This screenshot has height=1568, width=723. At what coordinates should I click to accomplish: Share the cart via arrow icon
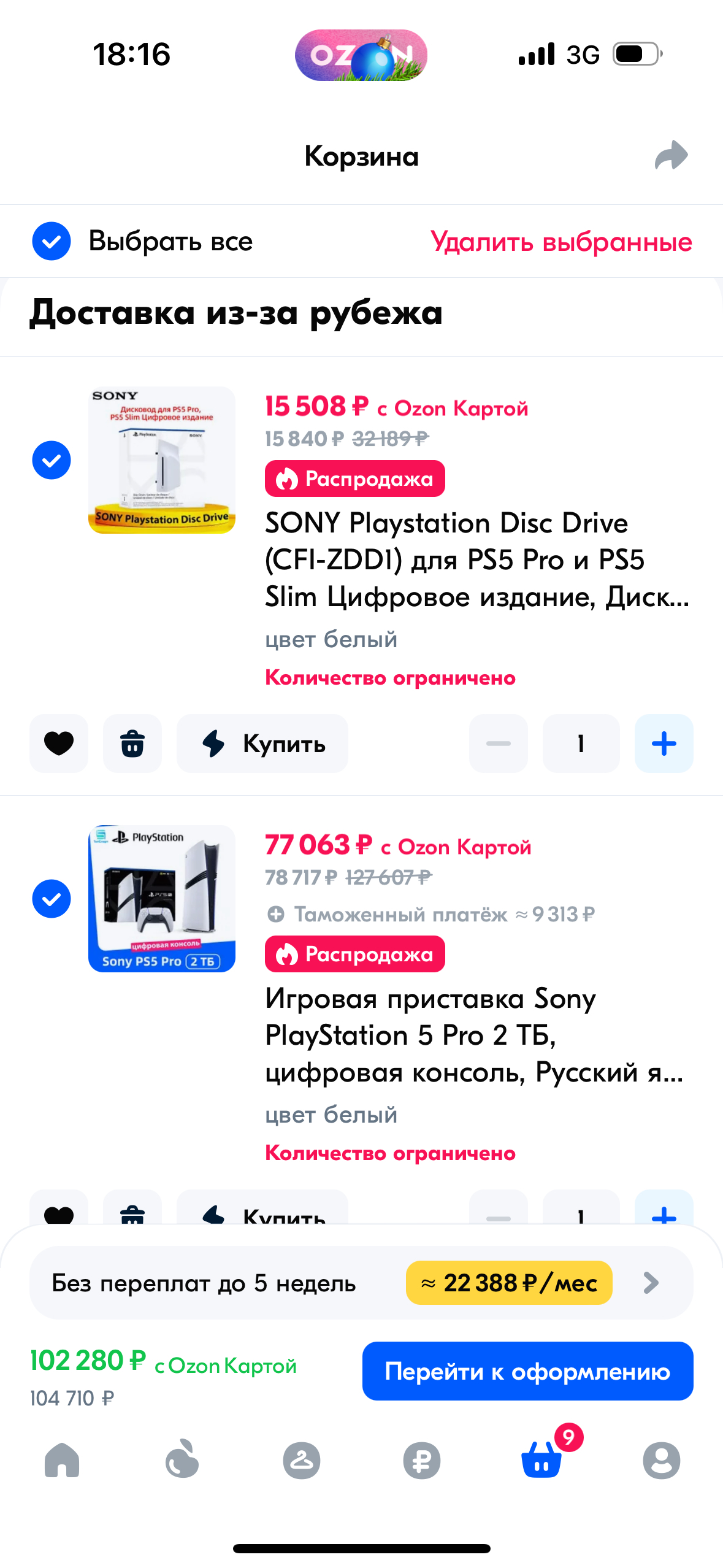pyautogui.click(x=671, y=155)
